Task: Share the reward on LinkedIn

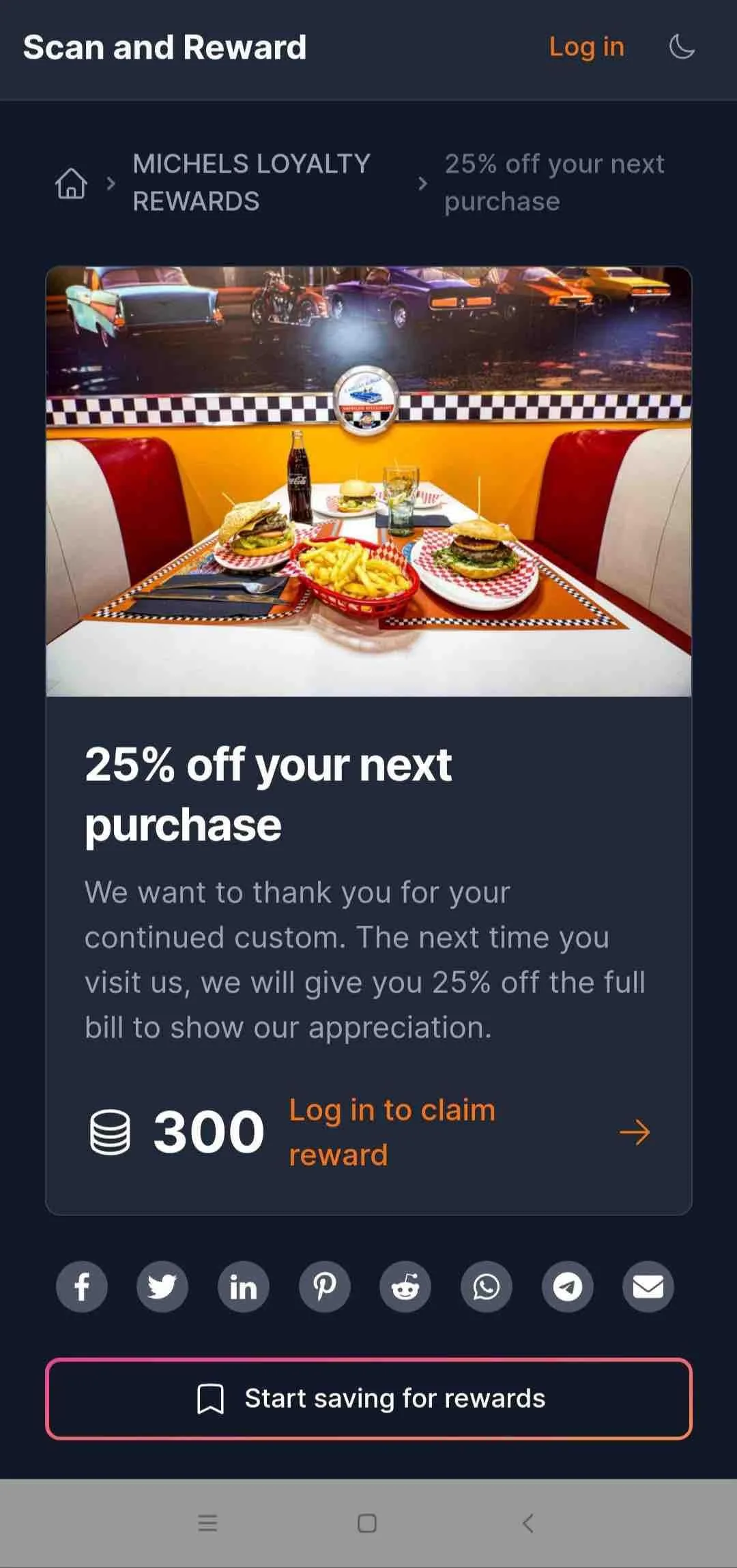Action: [243, 1287]
